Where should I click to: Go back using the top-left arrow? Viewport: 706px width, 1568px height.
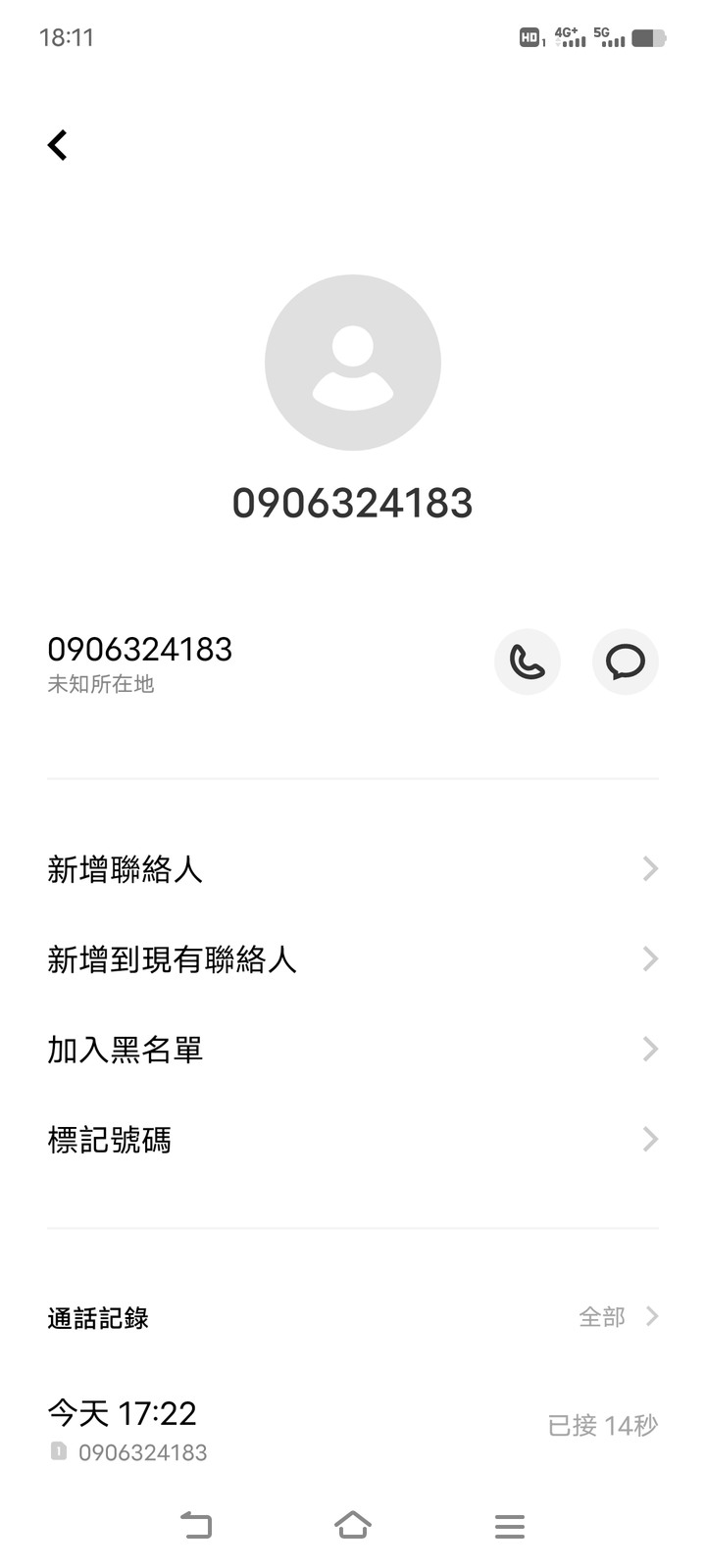pos(58,145)
